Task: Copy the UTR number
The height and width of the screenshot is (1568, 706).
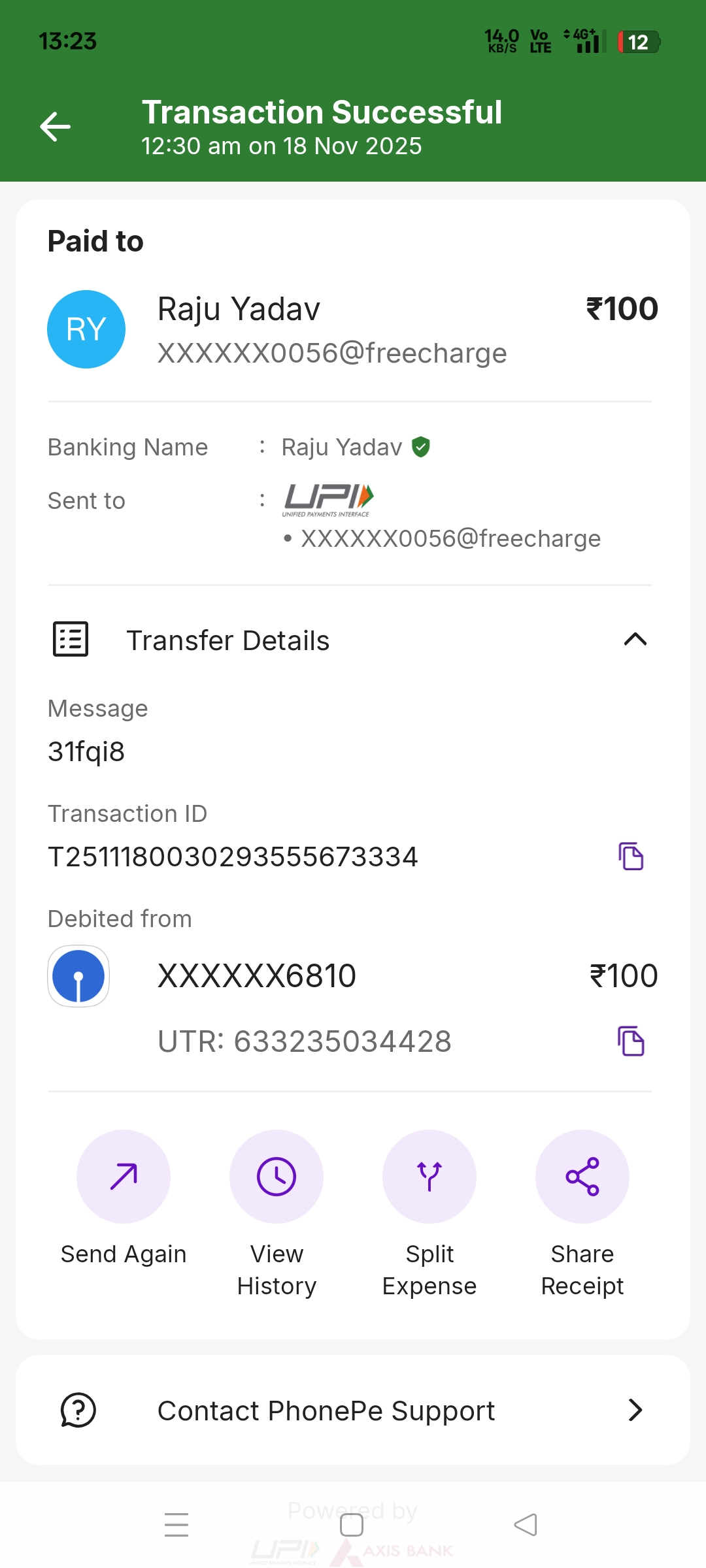Action: [x=631, y=1041]
